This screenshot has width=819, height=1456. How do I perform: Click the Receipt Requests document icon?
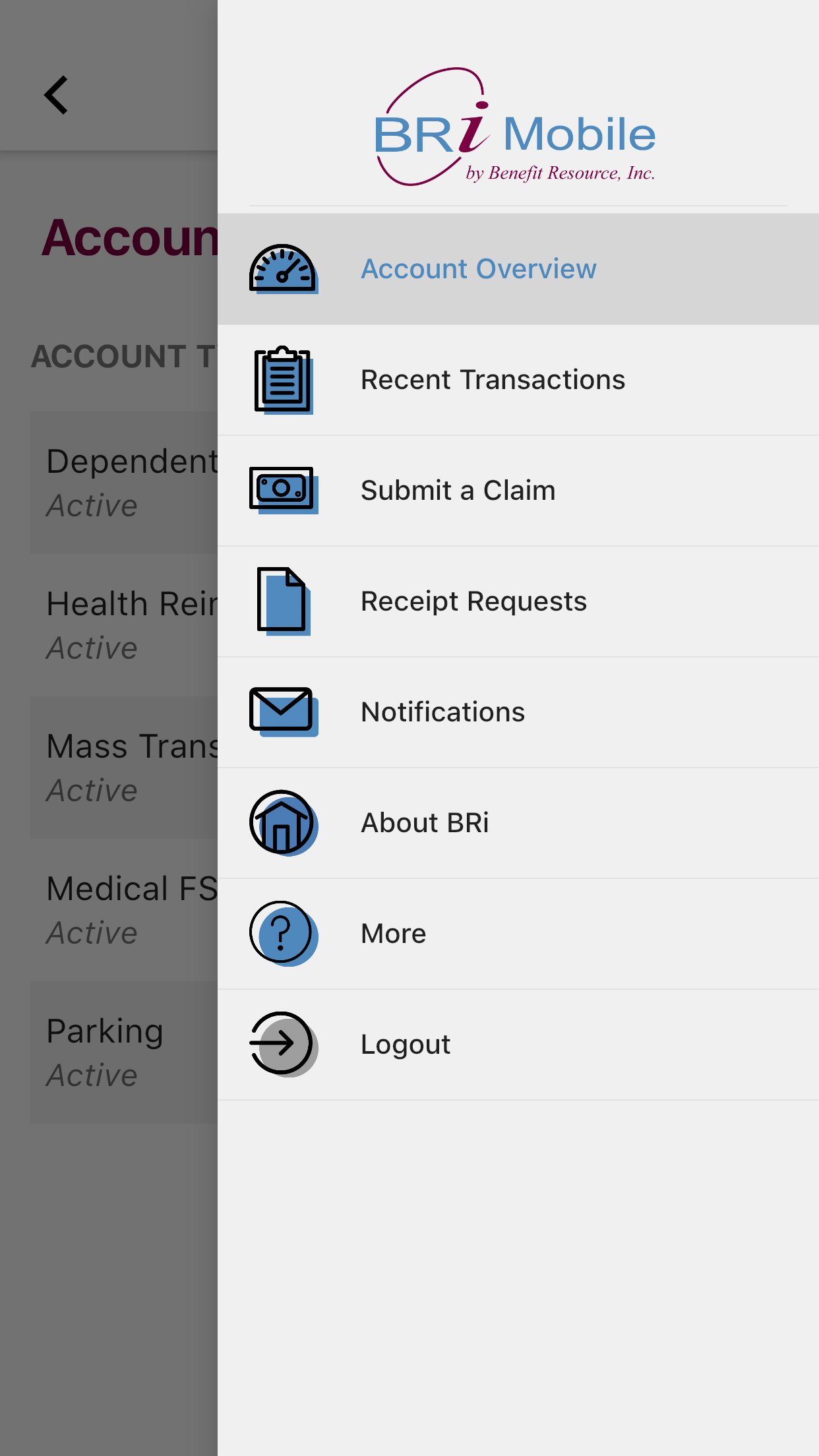[x=283, y=601]
